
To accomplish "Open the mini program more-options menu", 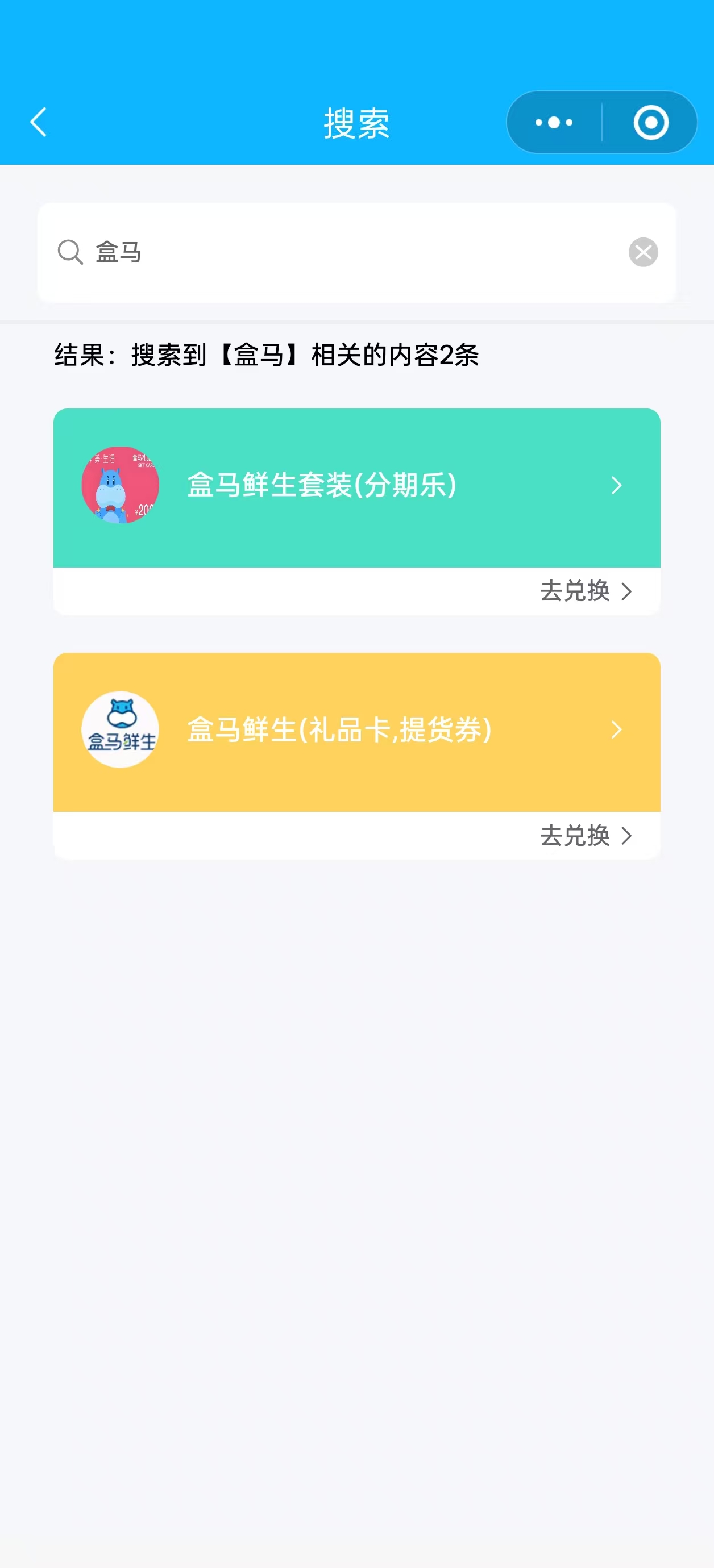I will pyautogui.click(x=554, y=122).
